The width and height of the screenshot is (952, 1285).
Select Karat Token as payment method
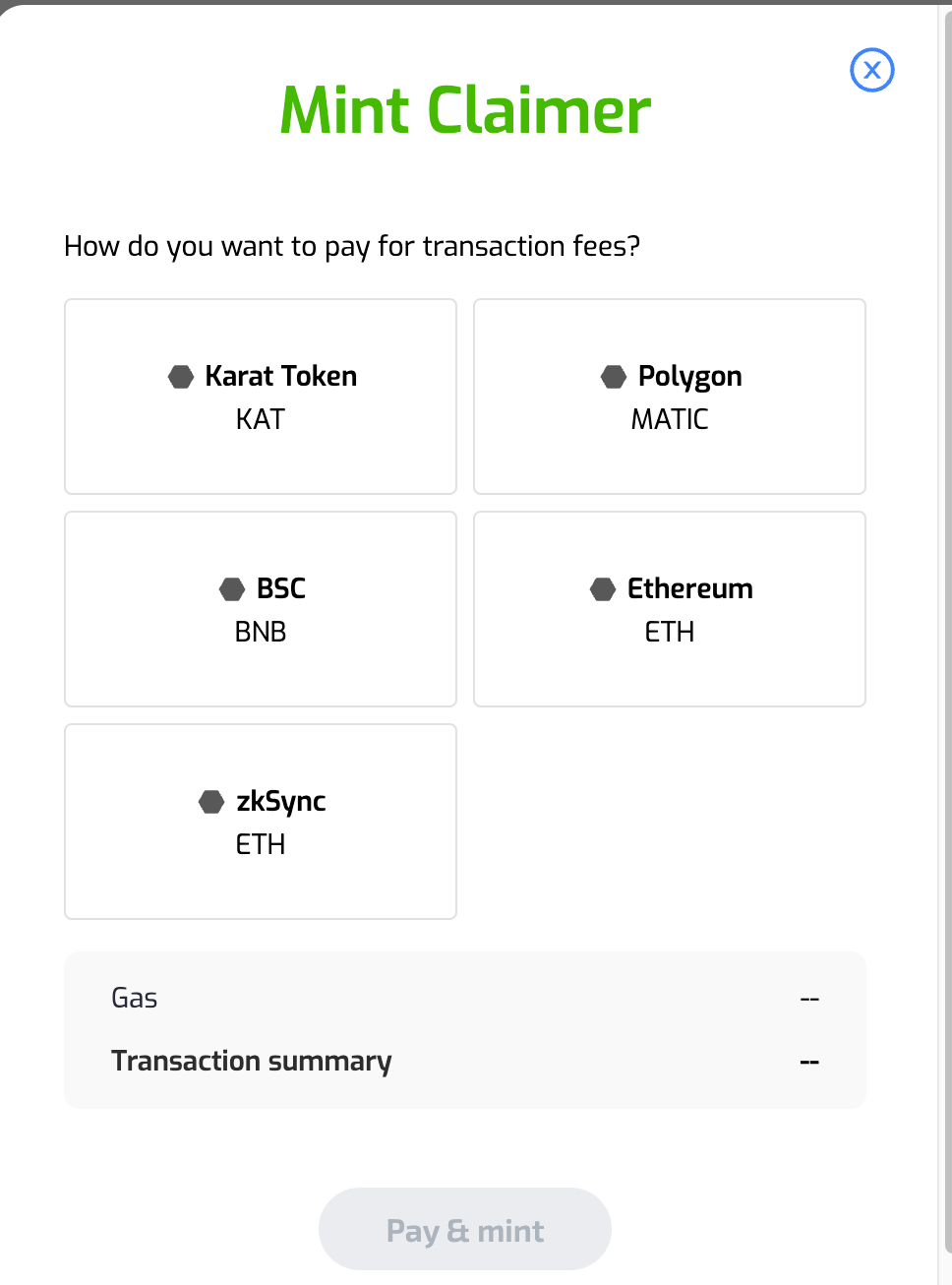click(260, 396)
